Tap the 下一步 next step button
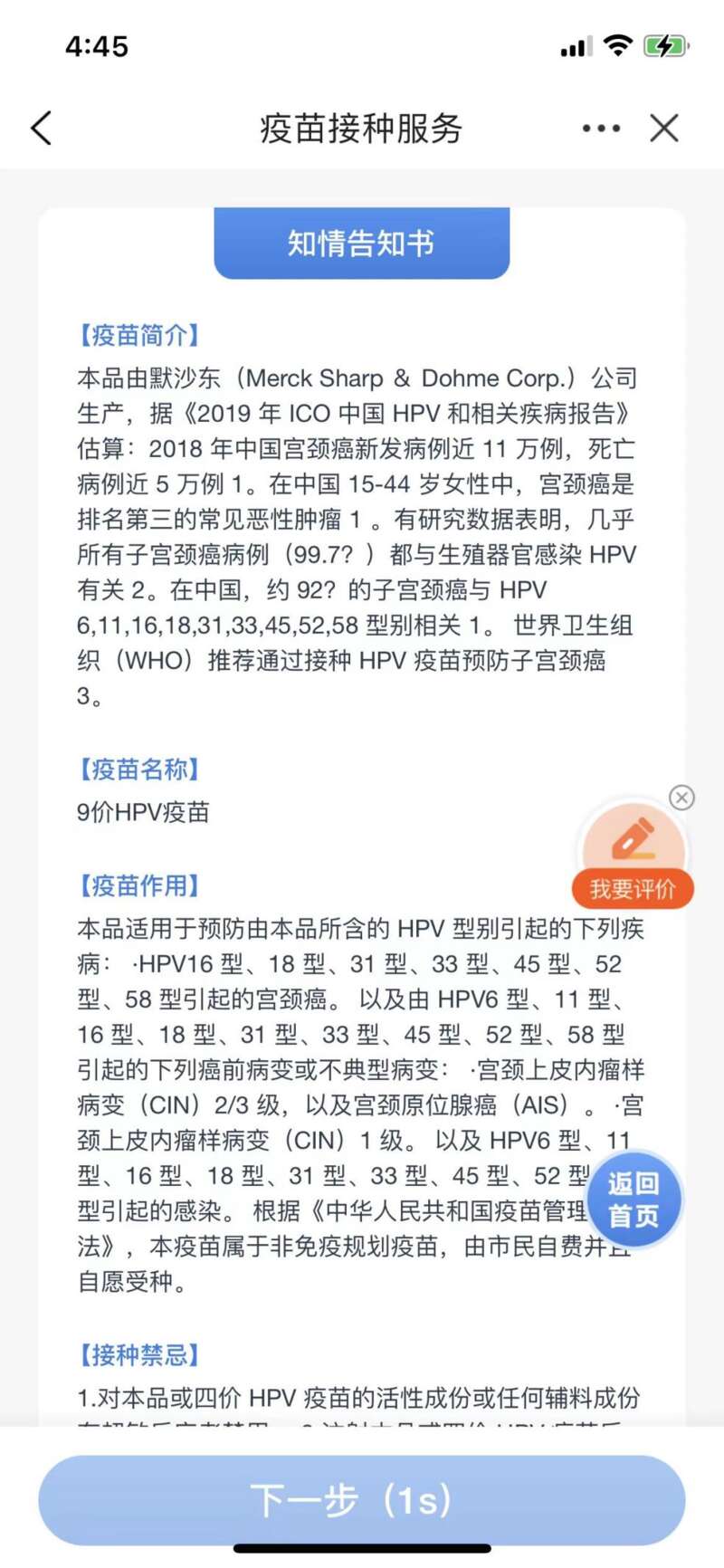Image resolution: width=724 pixels, height=1568 pixels. pos(361,1499)
